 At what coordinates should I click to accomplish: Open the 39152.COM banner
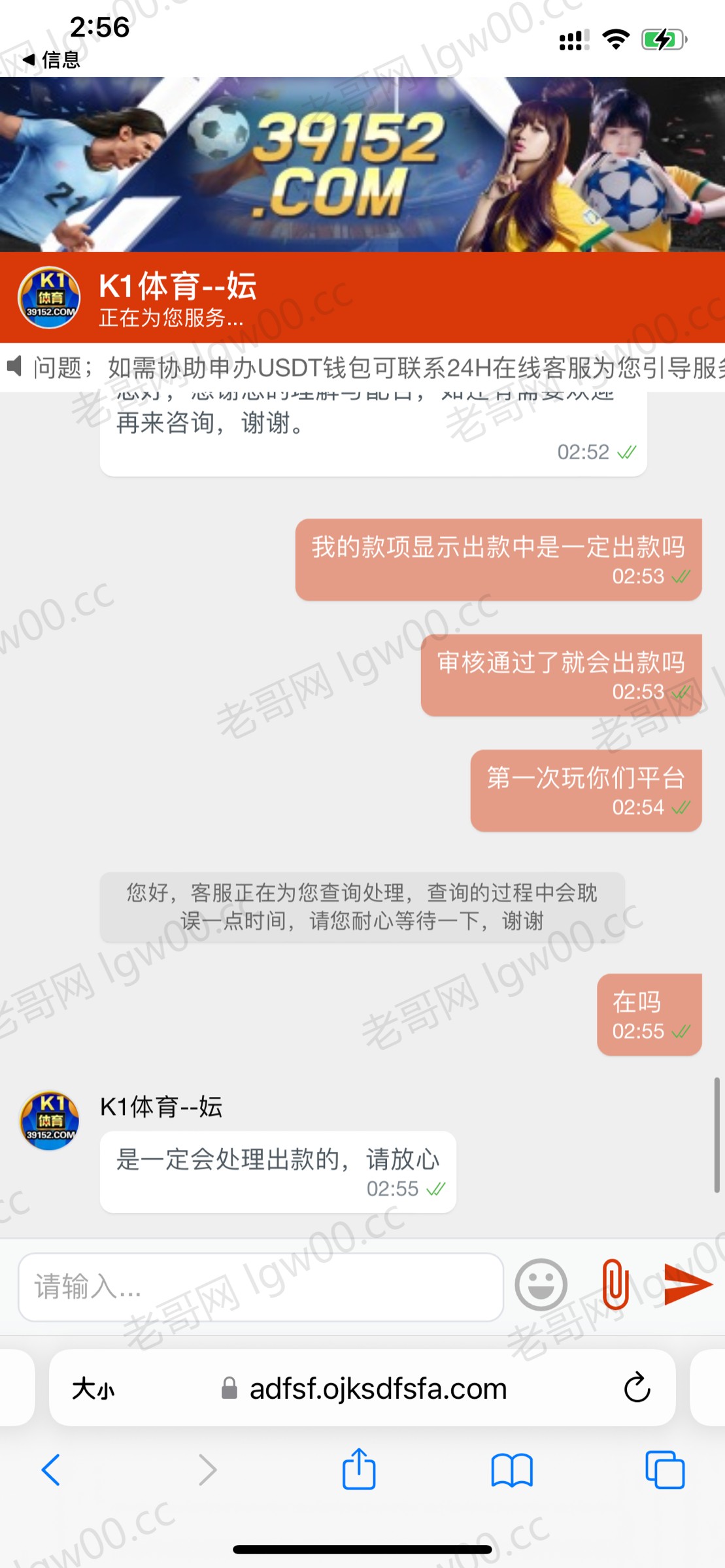[362, 165]
